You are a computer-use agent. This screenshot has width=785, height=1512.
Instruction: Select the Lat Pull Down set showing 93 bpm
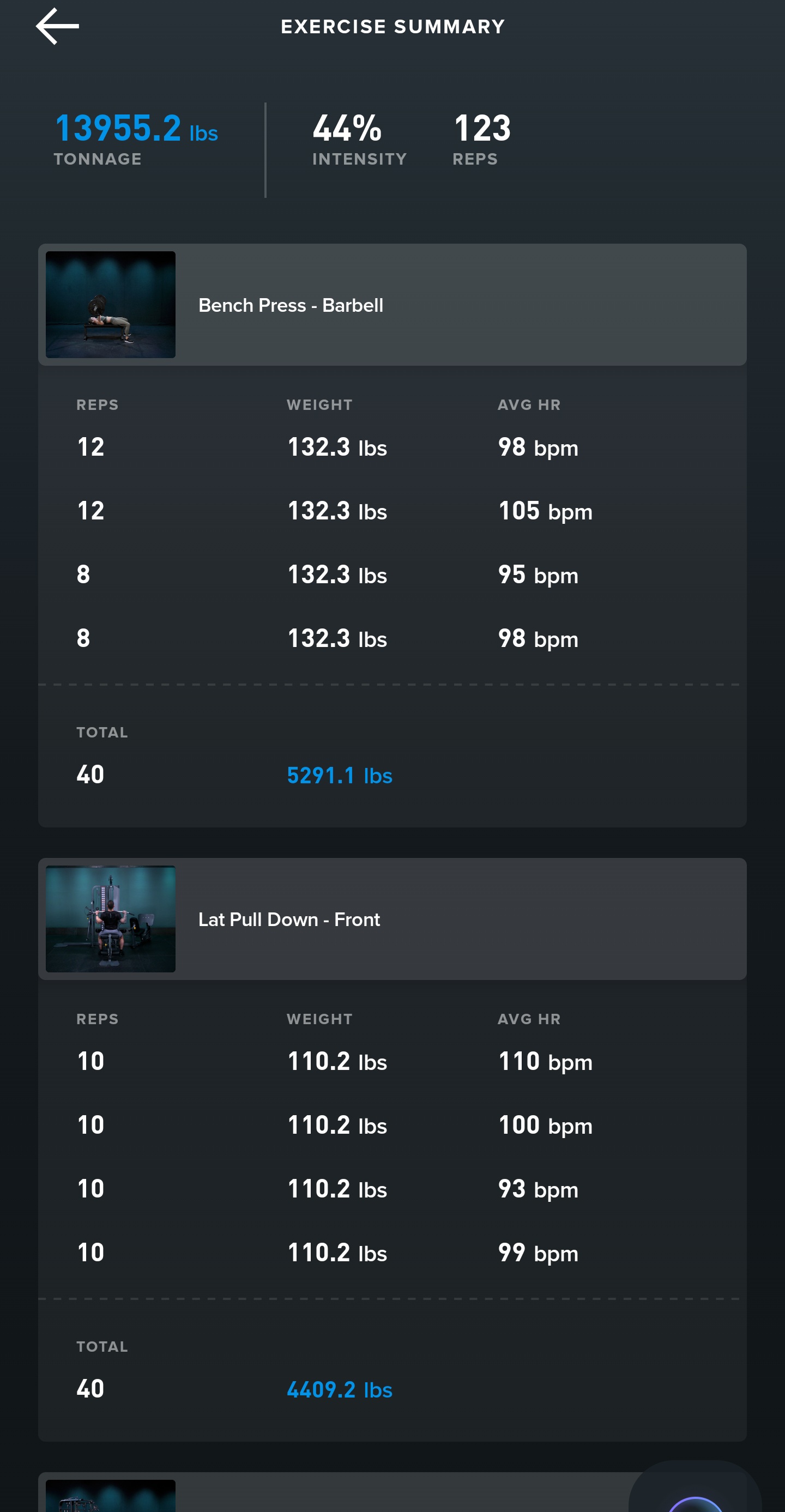coord(392,1189)
